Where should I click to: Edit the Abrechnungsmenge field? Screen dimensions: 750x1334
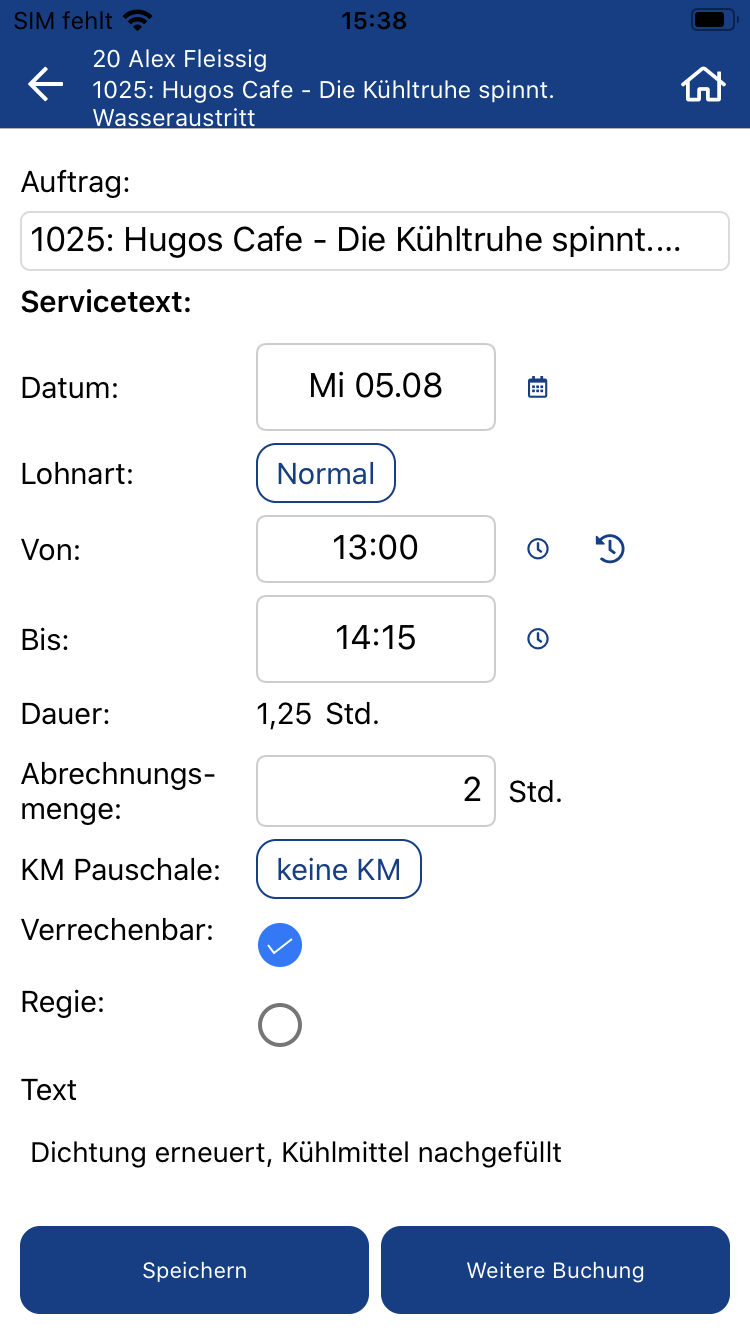376,791
